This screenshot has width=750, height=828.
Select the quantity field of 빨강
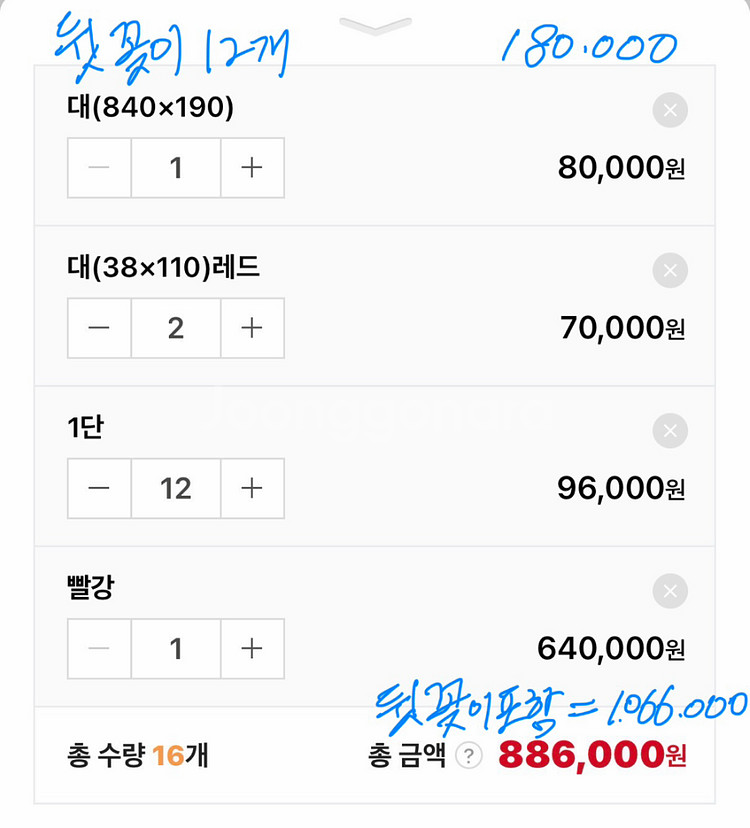click(x=175, y=649)
